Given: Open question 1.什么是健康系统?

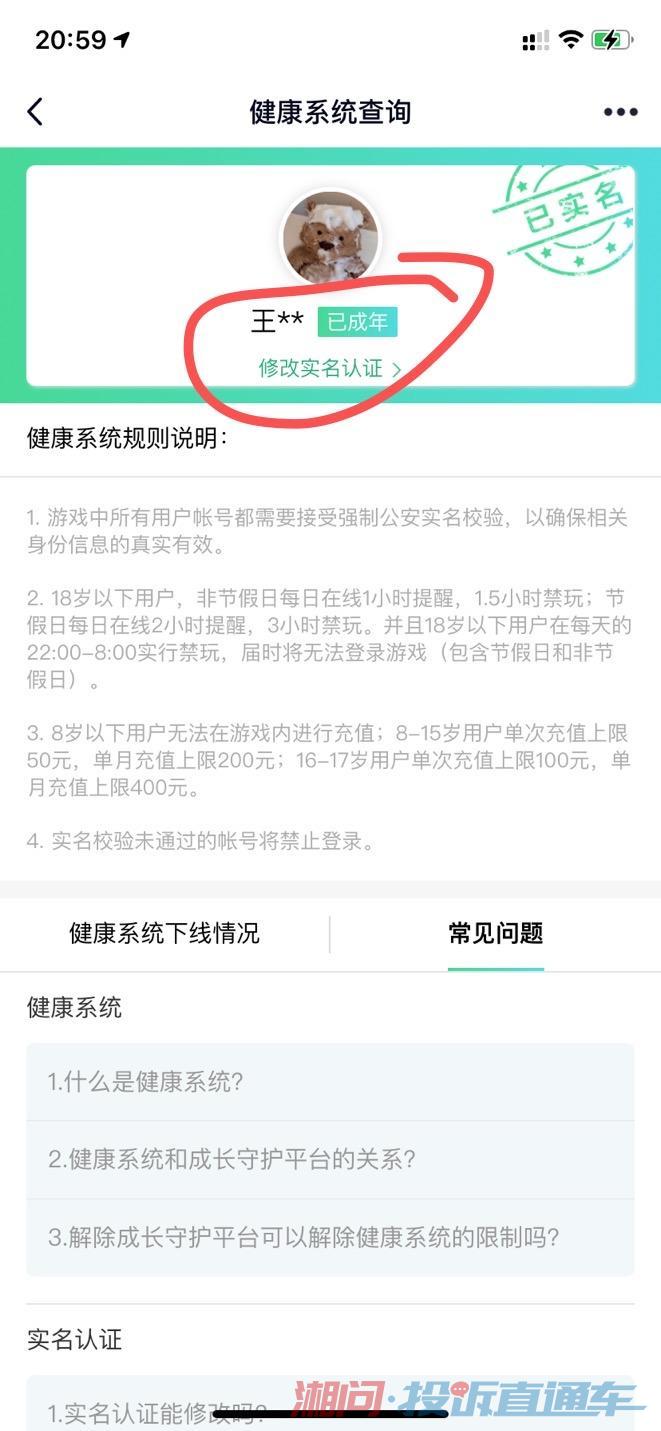Looking at the screenshot, I should coord(330,1082).
